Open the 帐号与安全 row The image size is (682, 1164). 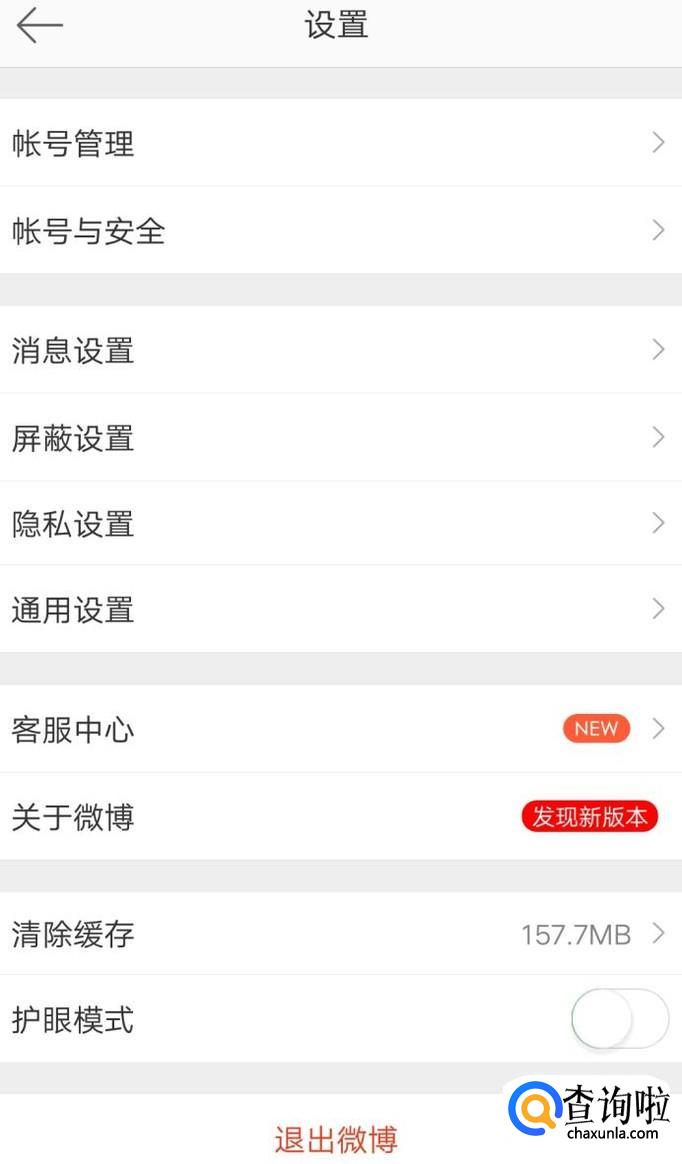pos(340,231)
